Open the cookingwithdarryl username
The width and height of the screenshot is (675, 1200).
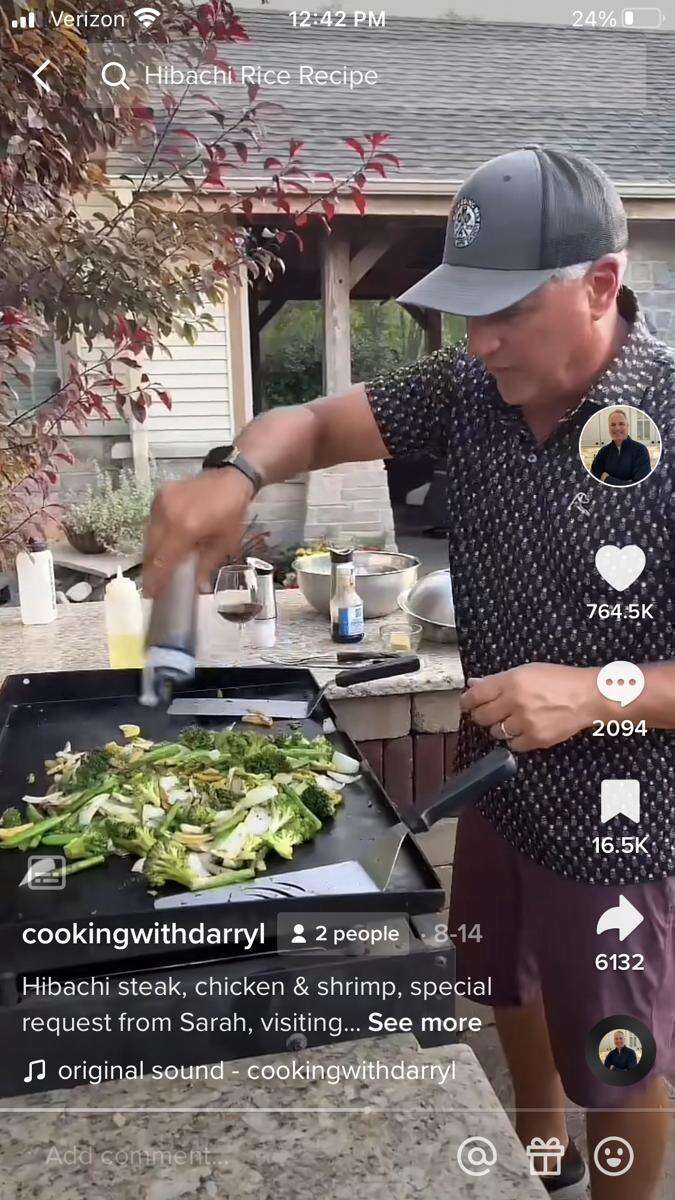click(x=144, y=934)
